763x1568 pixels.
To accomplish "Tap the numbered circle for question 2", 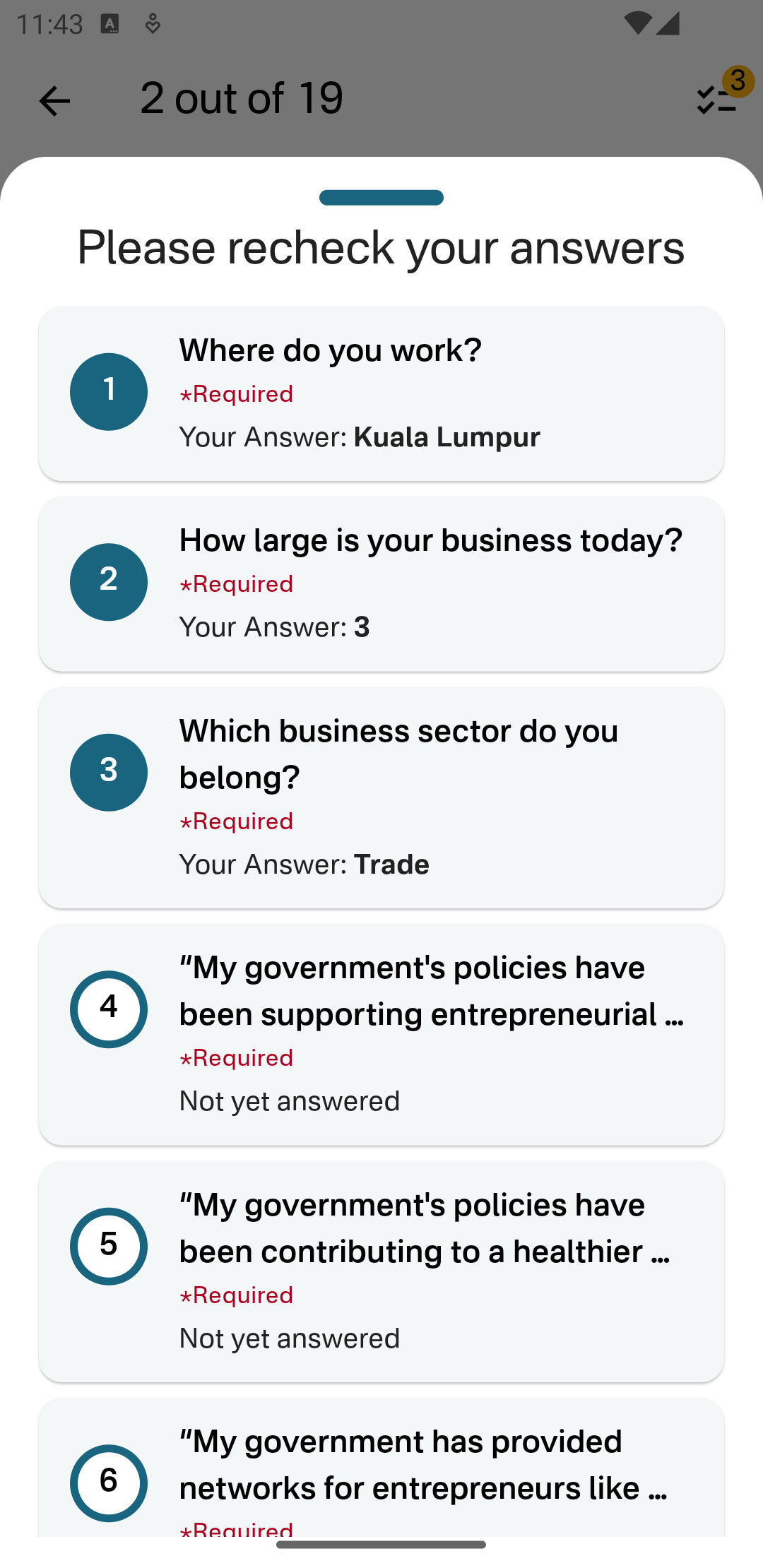I will (108, 581).
